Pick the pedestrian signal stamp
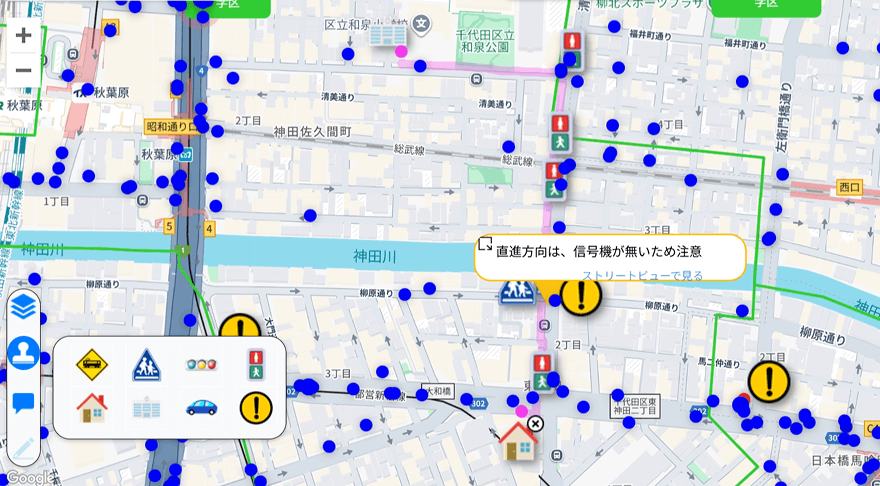 tap(257, 364)
